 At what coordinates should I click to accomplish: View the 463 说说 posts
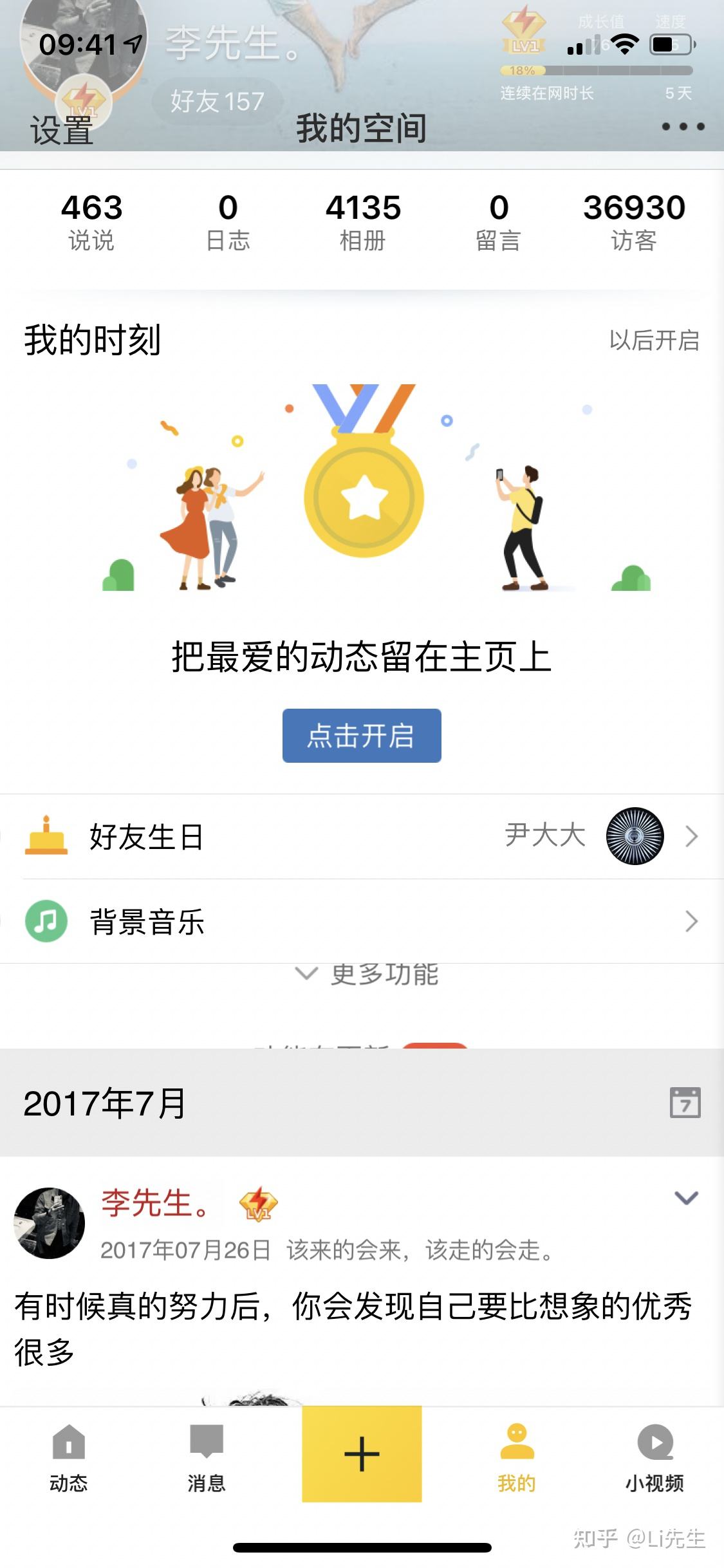click(91, 221)
